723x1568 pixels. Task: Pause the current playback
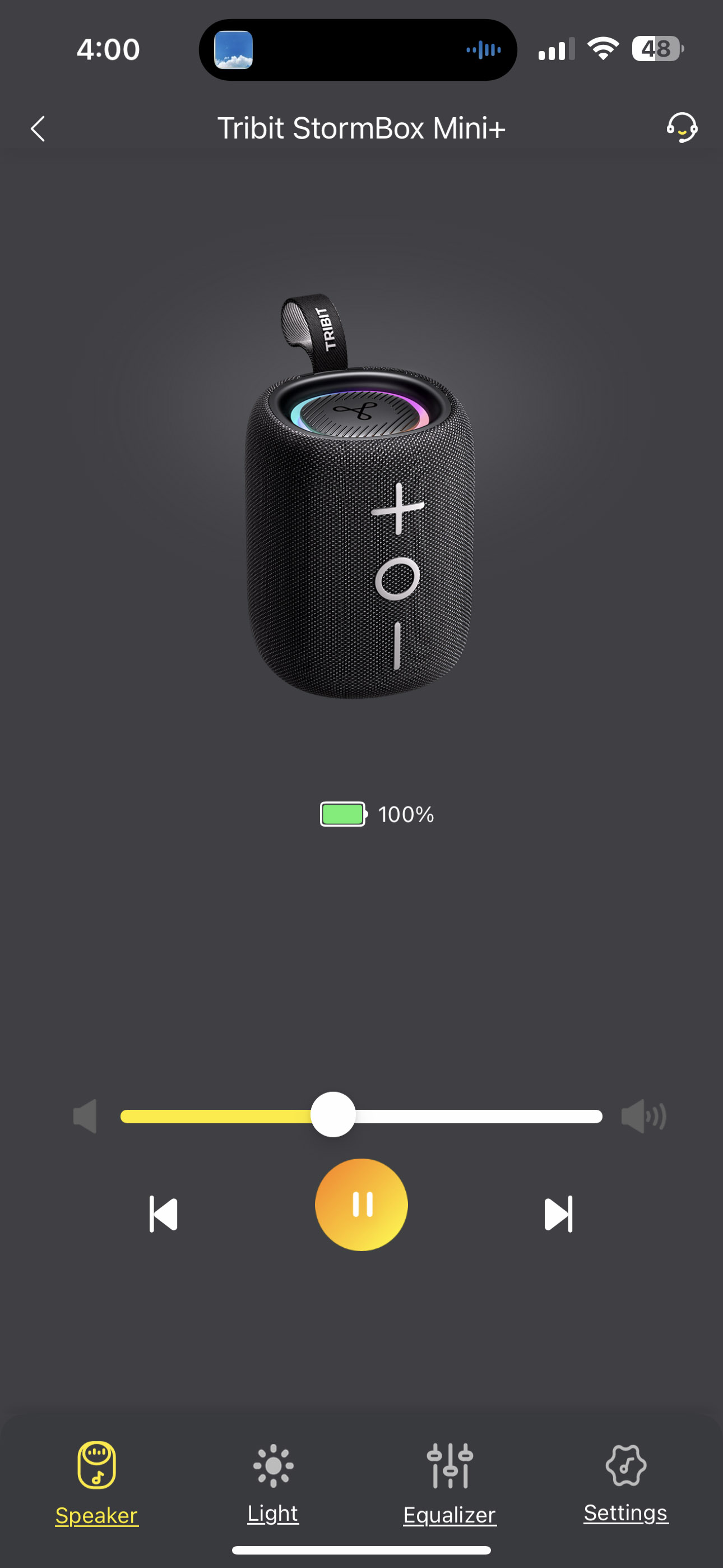(361, 1205)
